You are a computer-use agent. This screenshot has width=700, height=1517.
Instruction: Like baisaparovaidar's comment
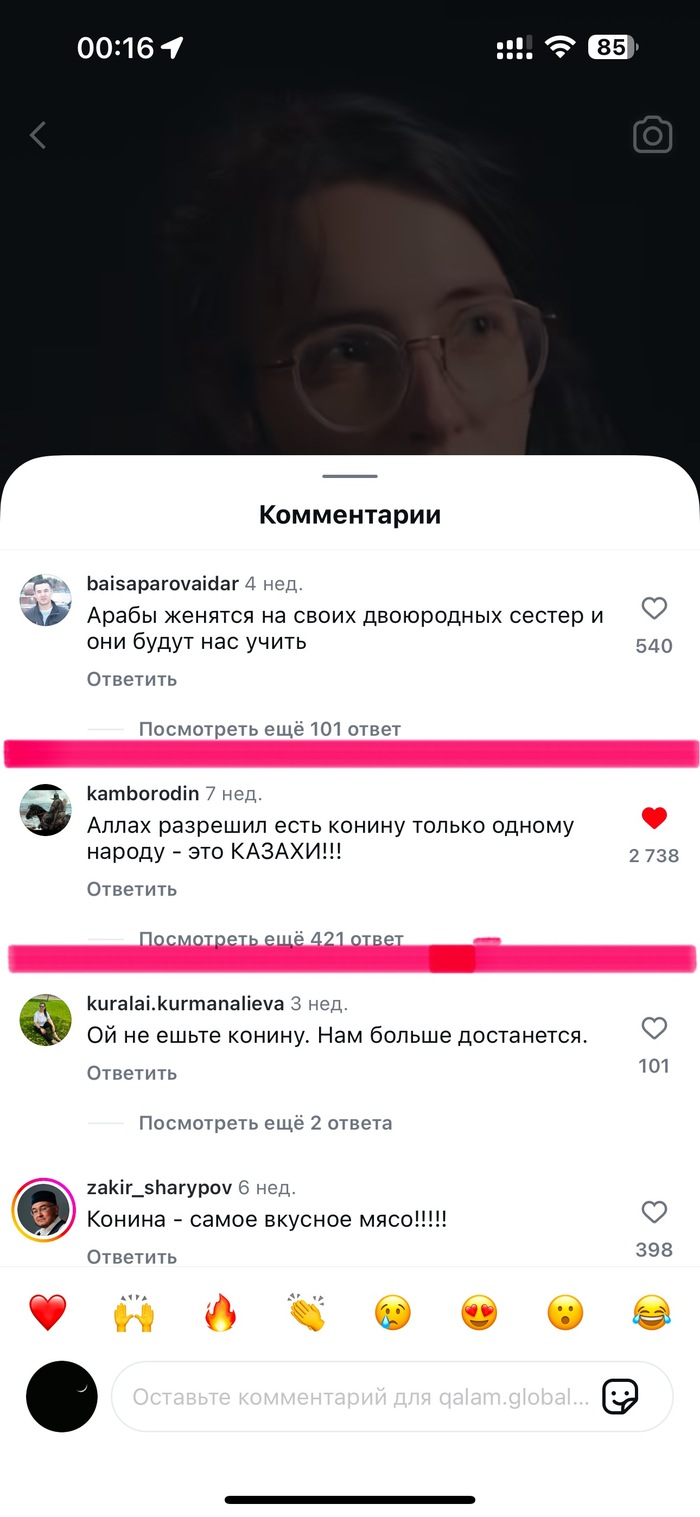[654, 608]
